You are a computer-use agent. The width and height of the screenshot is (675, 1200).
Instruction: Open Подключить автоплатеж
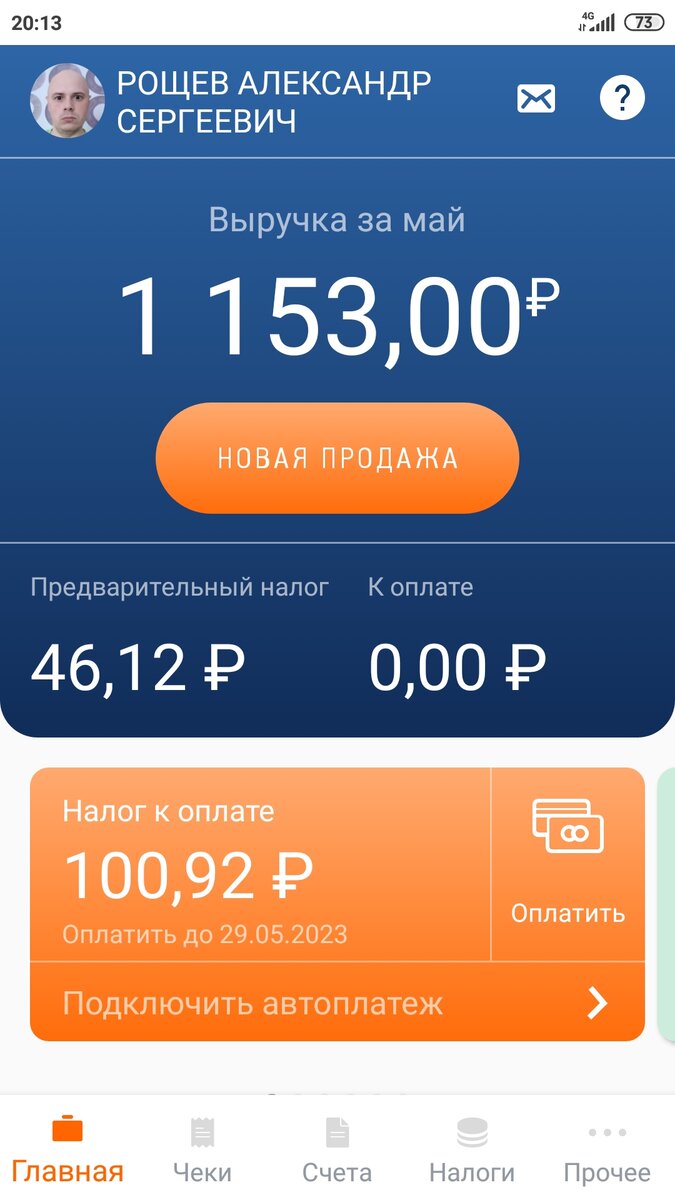click(337, 1002)
